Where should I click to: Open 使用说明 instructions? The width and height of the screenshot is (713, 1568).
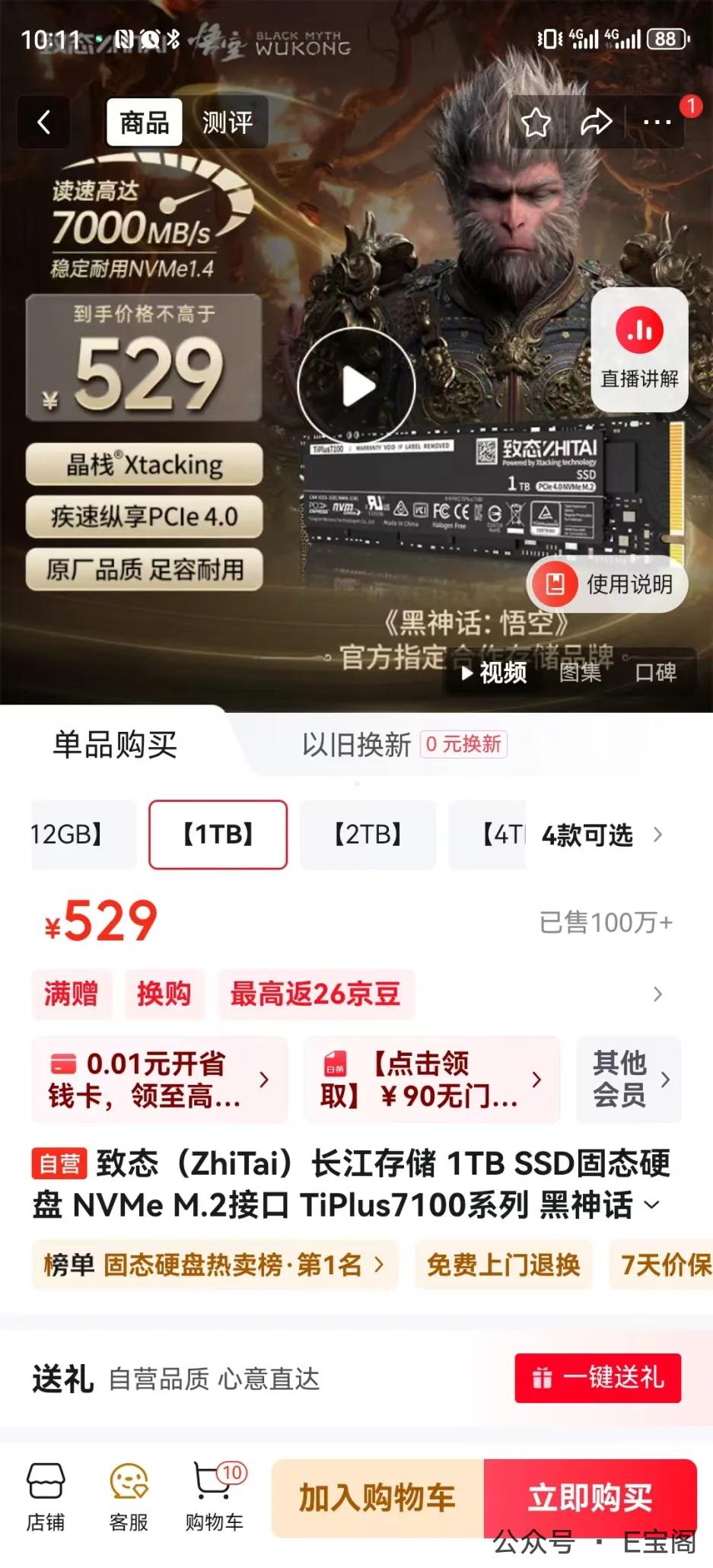pos(607,584)
